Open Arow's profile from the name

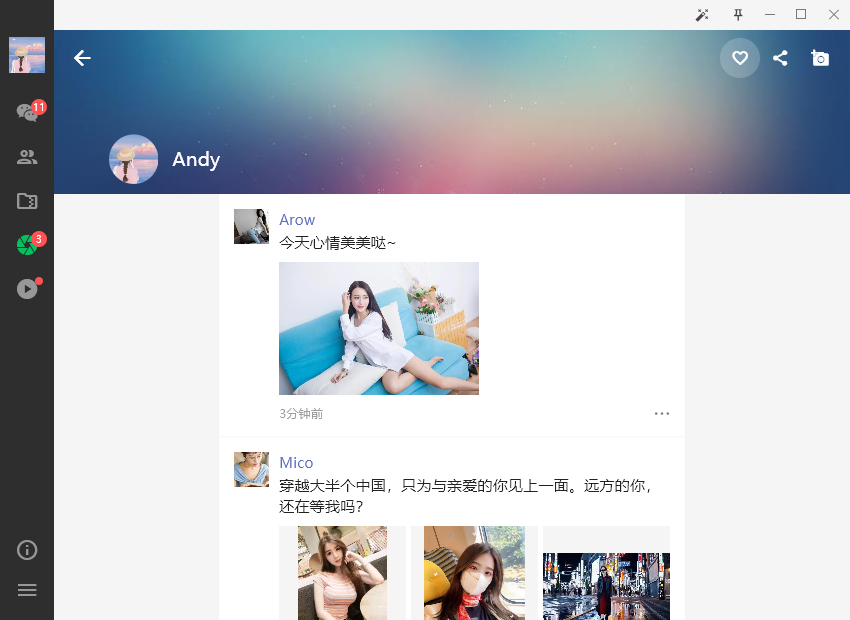[297, 220]
